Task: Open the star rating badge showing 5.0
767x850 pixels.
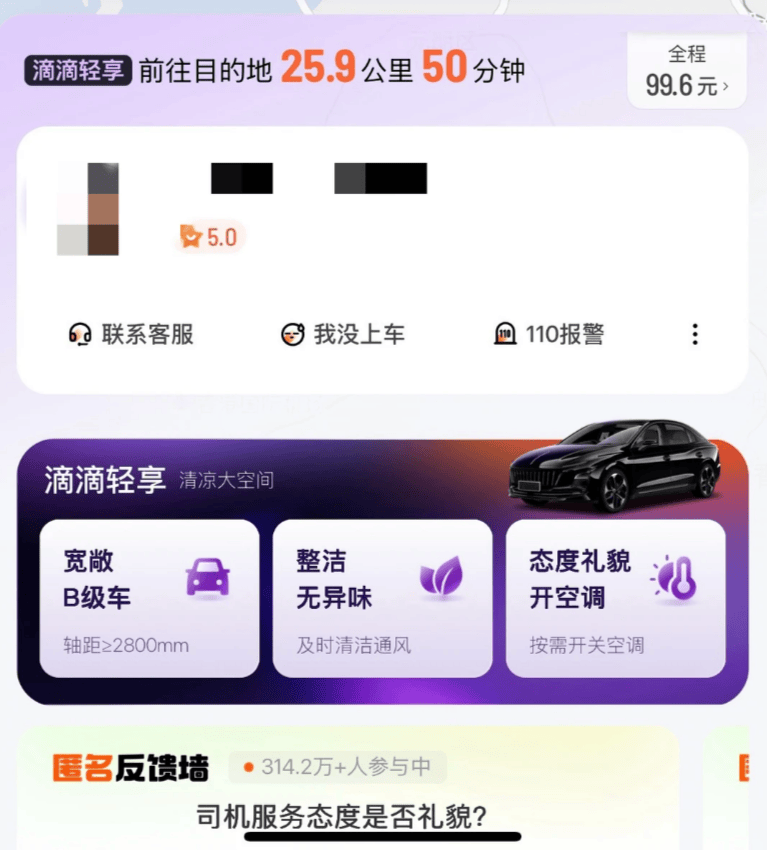Action: [208, 238]
